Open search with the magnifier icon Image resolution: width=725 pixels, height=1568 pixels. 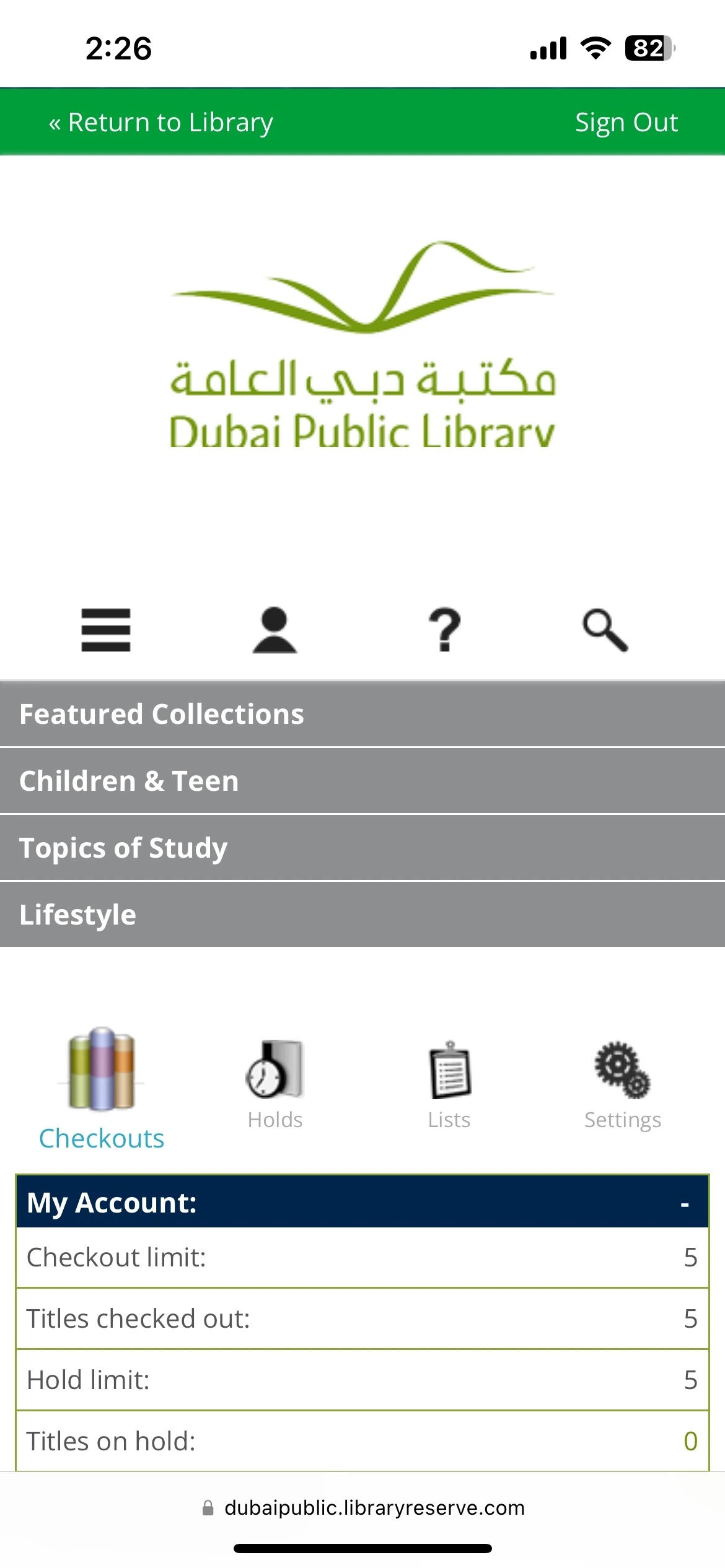click(605, 630)
